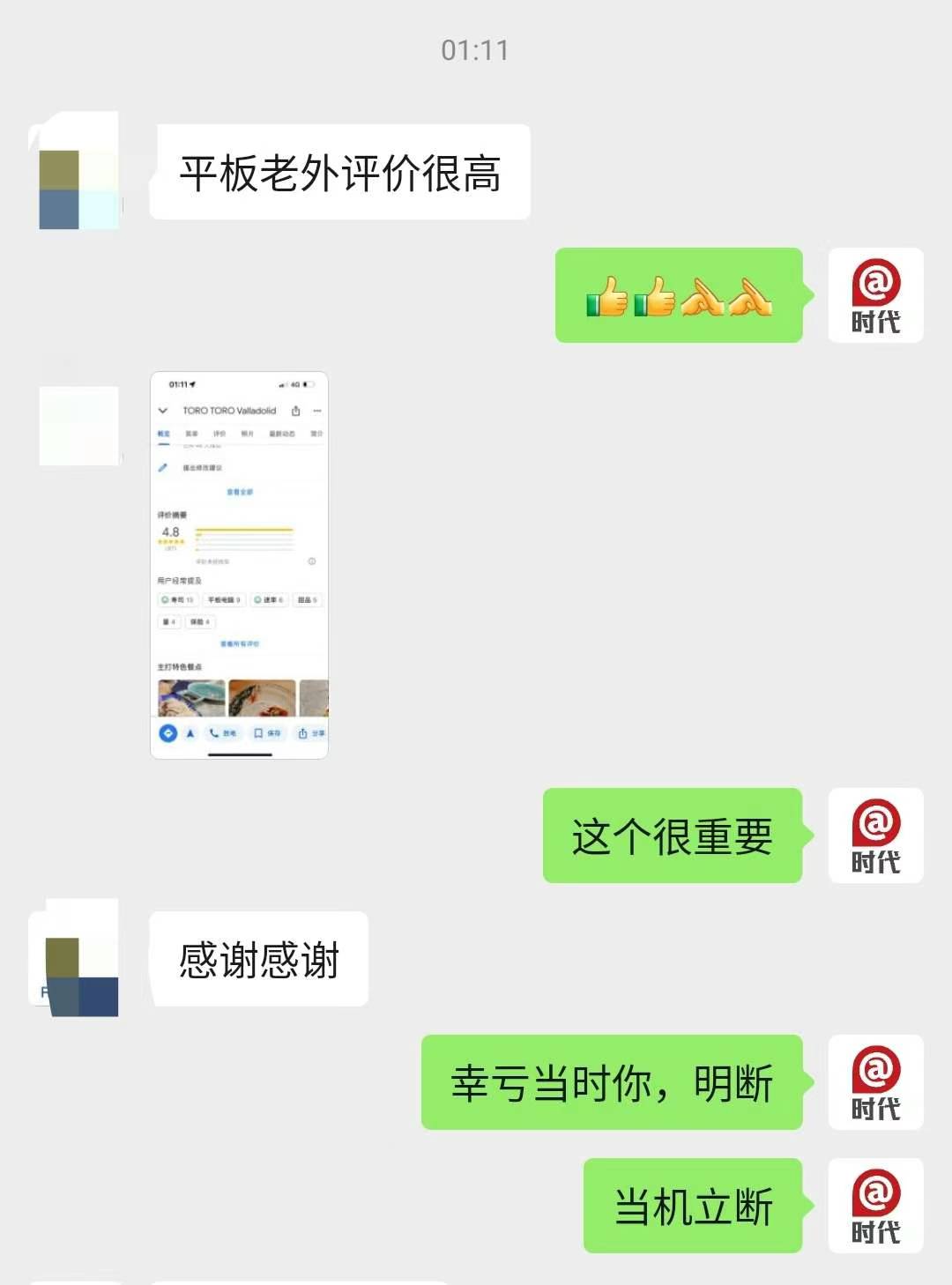Select the navigation arrow icon beside directions
This screenshot has width=952, height=1285.
[x=189, y=733]
